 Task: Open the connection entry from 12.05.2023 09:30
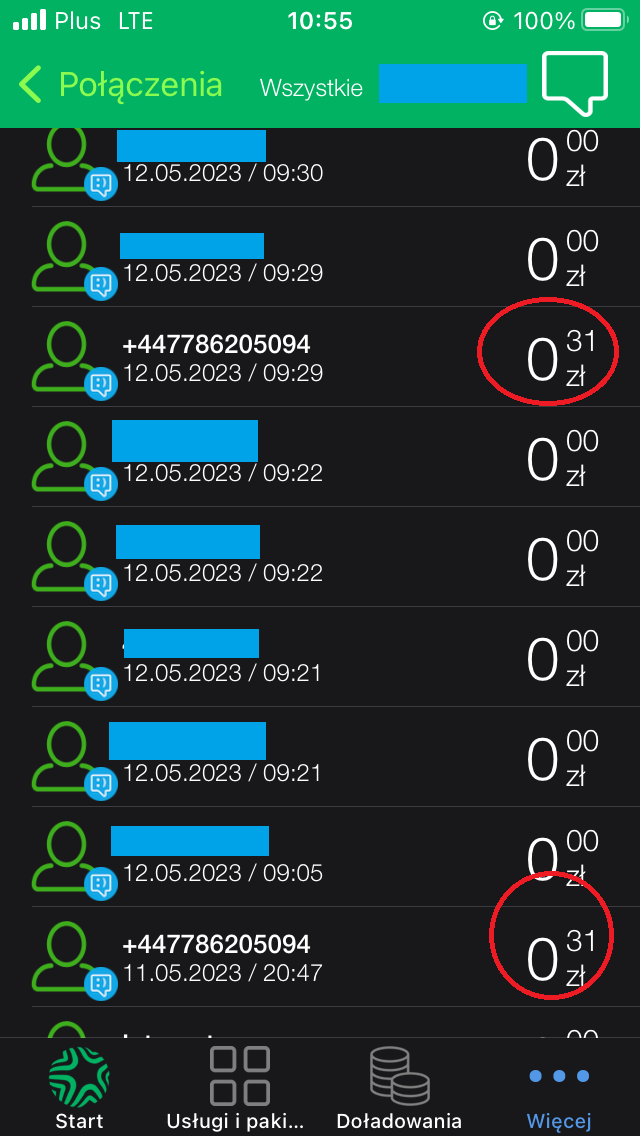[320, 160]
